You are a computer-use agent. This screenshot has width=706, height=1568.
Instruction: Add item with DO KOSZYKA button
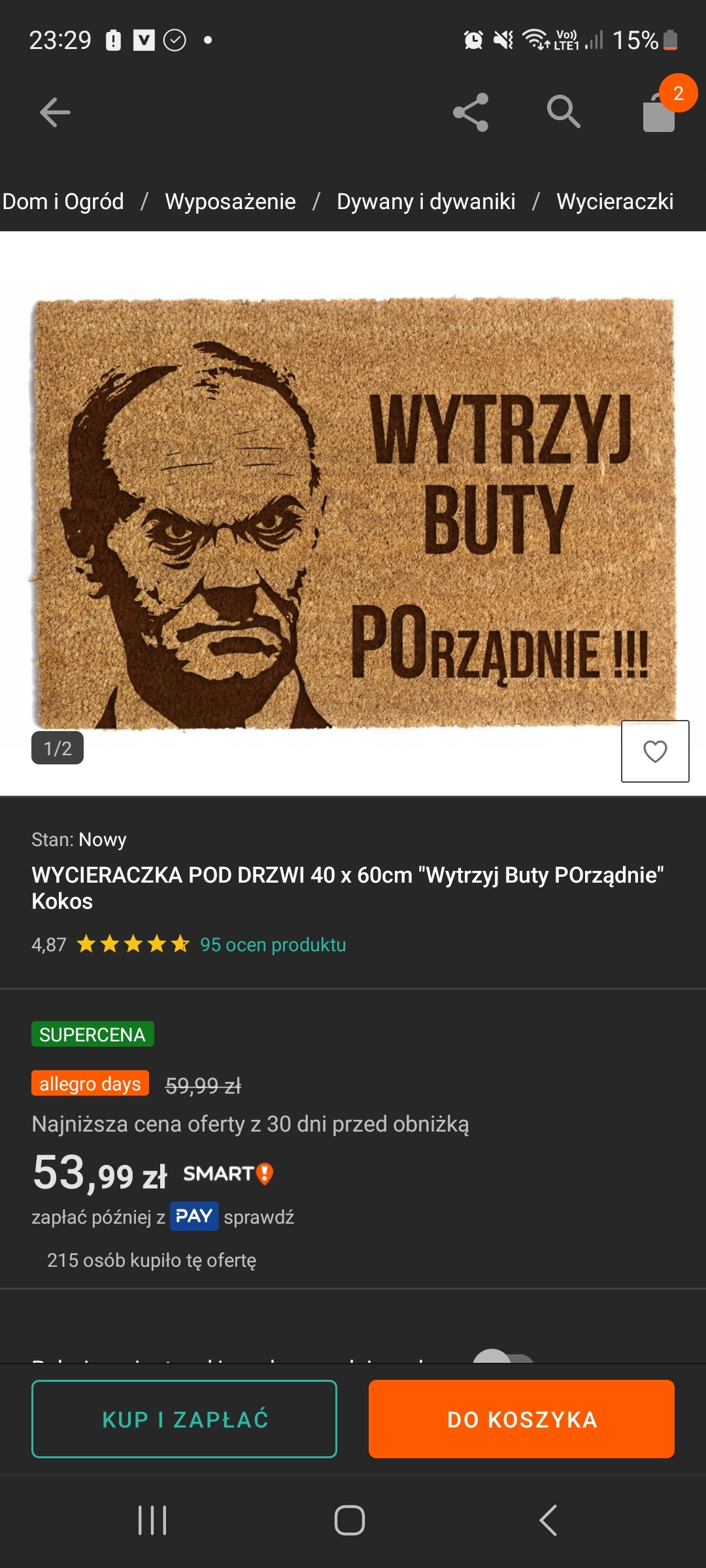click(522, 1419)
